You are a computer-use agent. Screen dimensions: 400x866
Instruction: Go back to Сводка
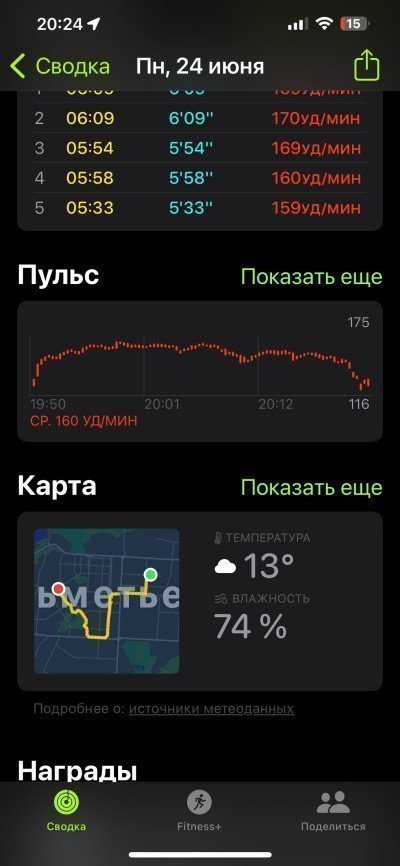click(60, 66)
